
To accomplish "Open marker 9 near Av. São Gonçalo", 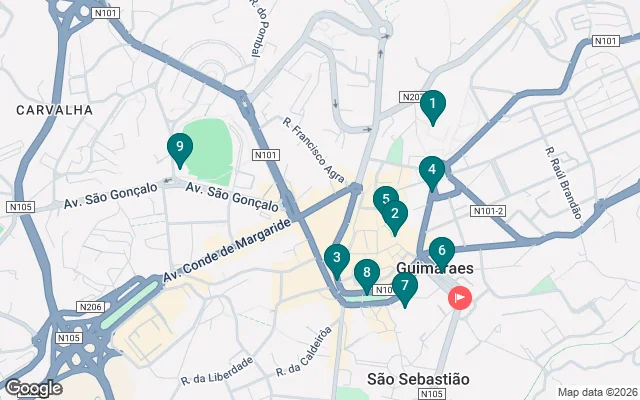I will [x=179, y=148].
